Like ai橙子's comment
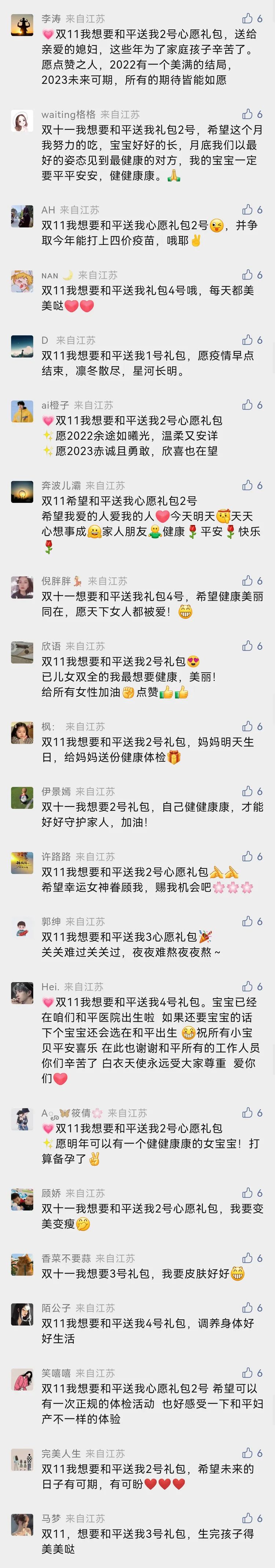Viewport: 275px width, 1568px height. point(247,405)
